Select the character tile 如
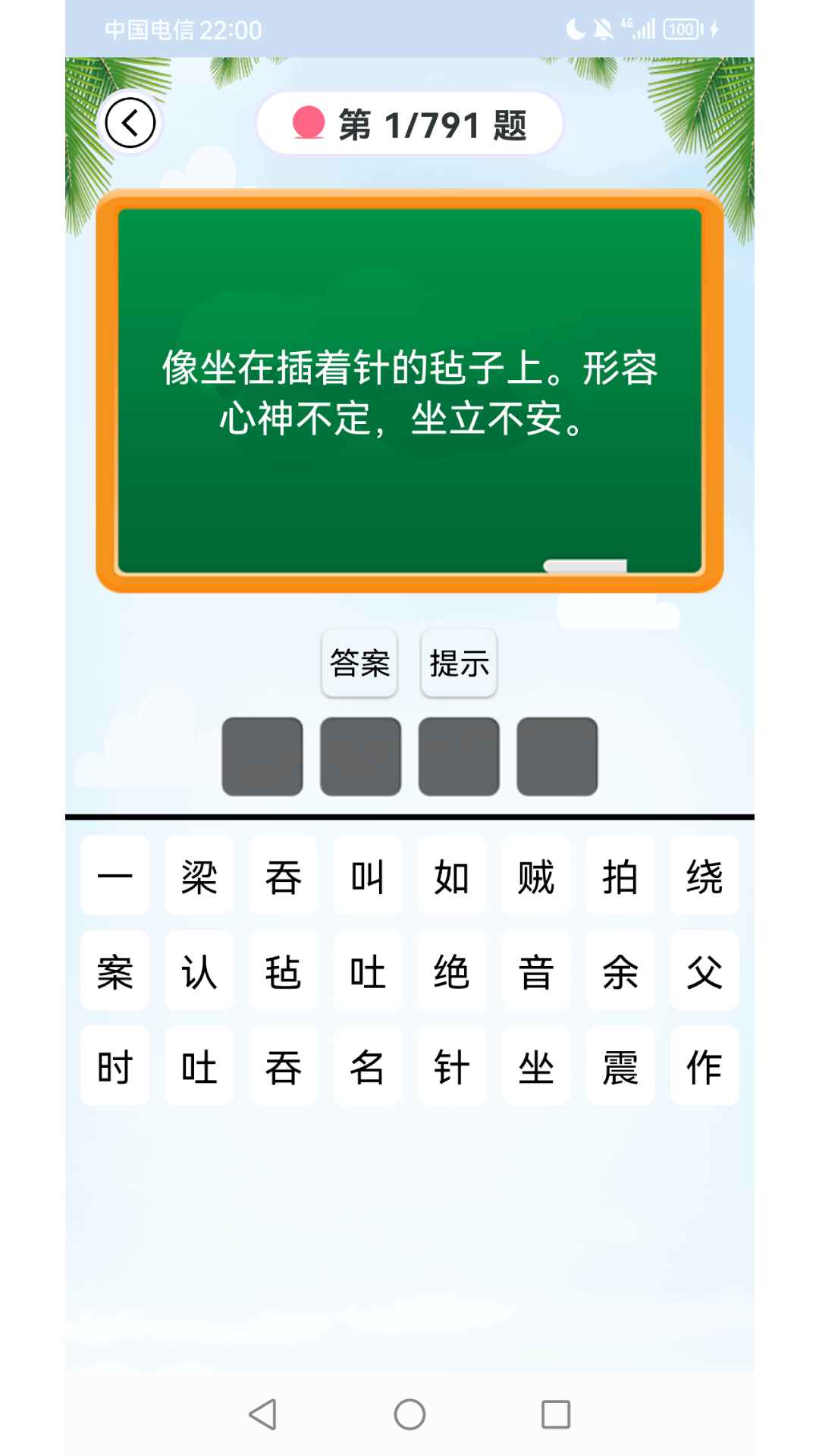Viewport: 819px width, 1456px height. click(x=451, y=877)
